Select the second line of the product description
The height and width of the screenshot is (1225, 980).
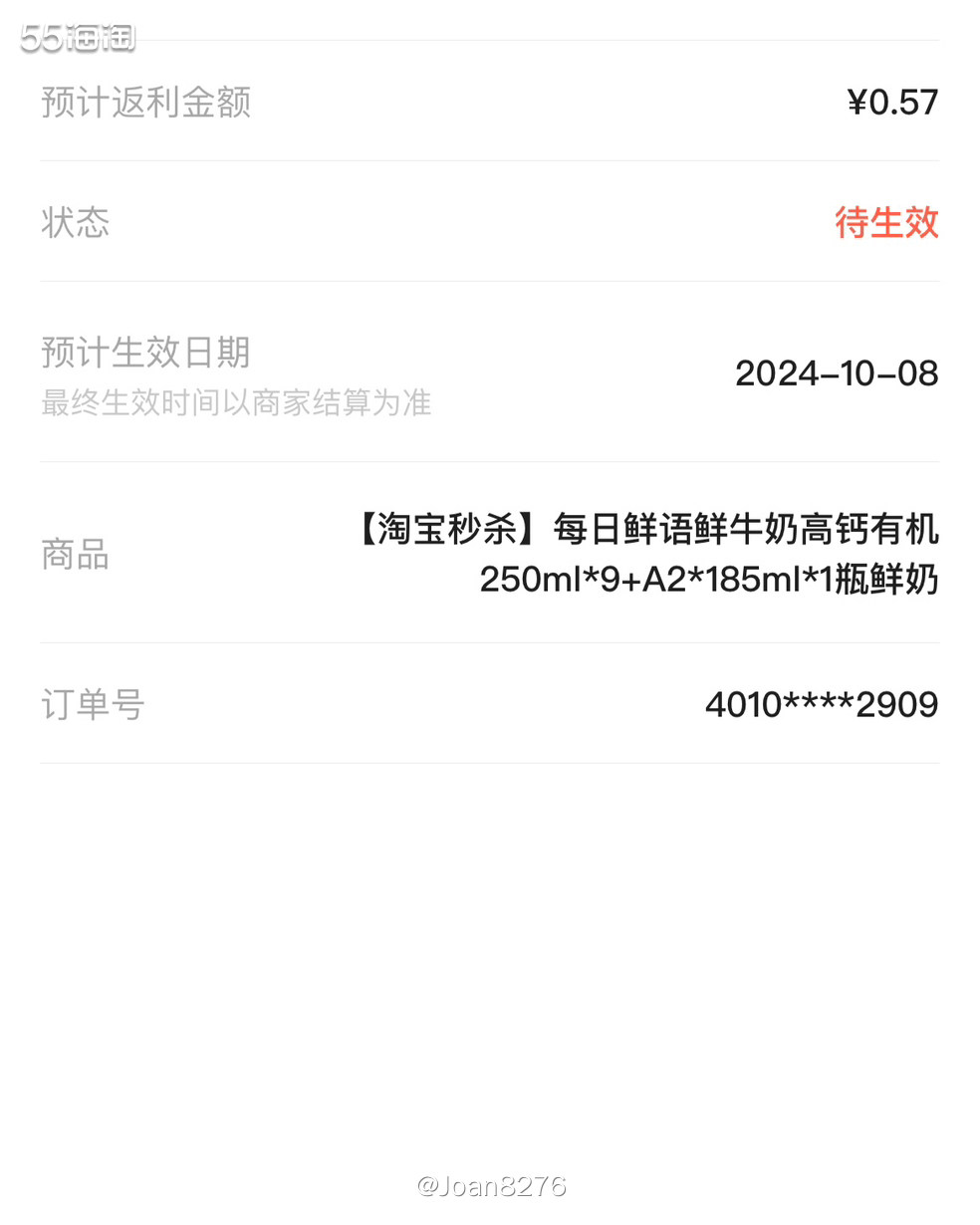point(709,580)
